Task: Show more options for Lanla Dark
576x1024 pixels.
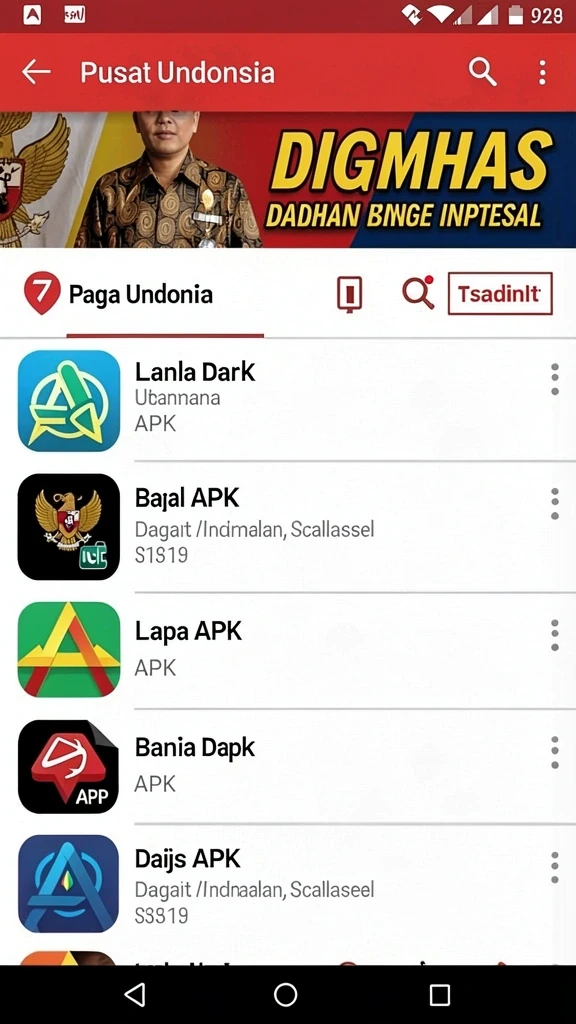Action: point(554,379)
